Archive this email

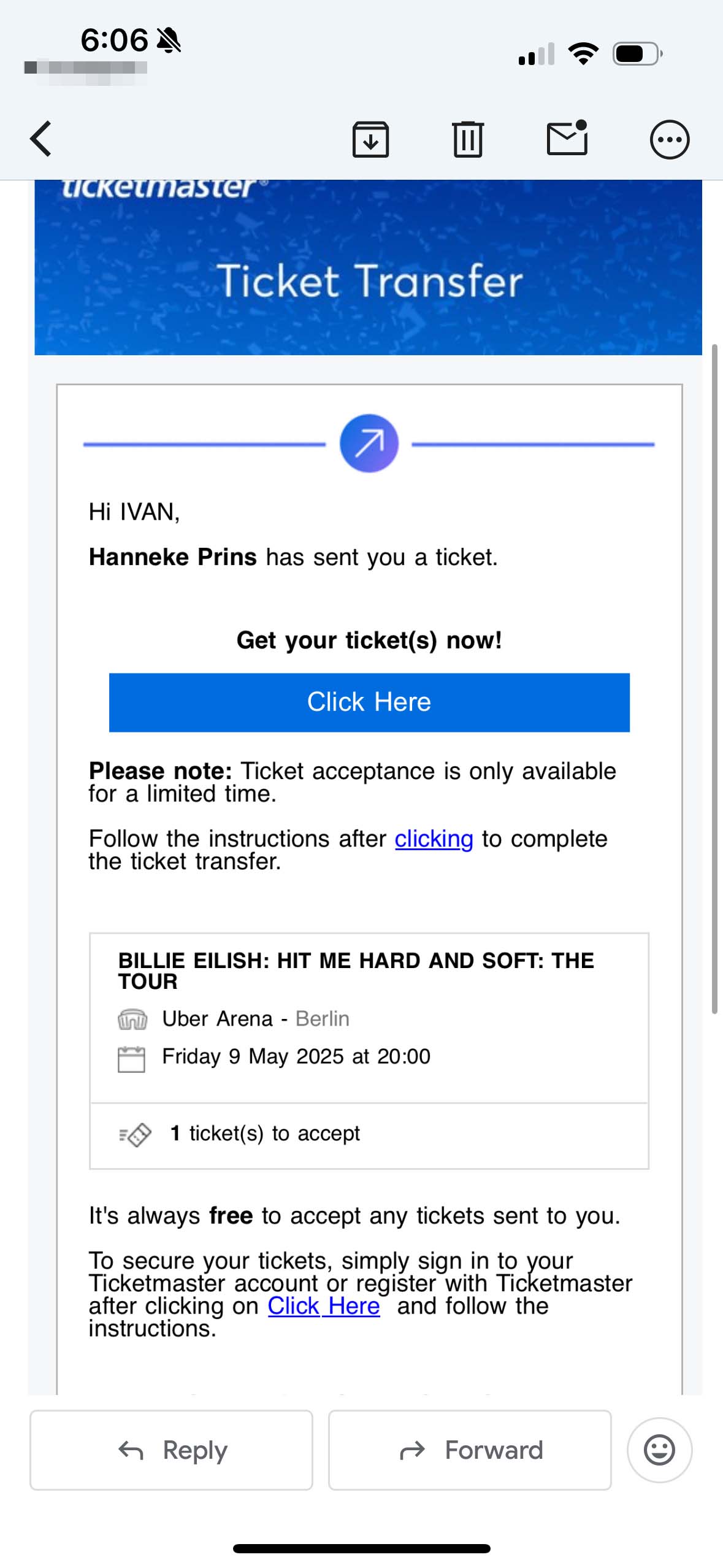pyautogui.click(x=370, y=139)
